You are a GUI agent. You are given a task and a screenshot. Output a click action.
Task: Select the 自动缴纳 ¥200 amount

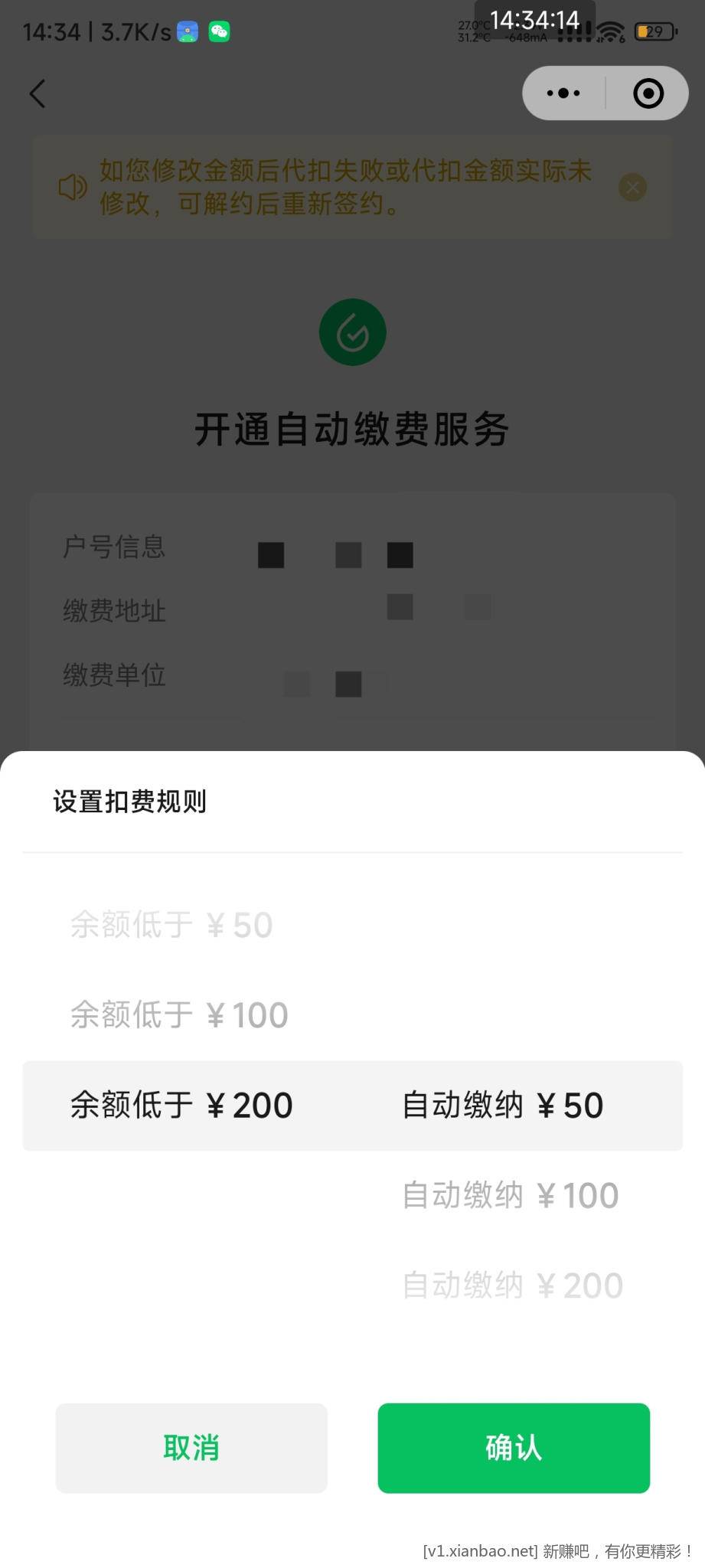click(x=513, y=1285)
